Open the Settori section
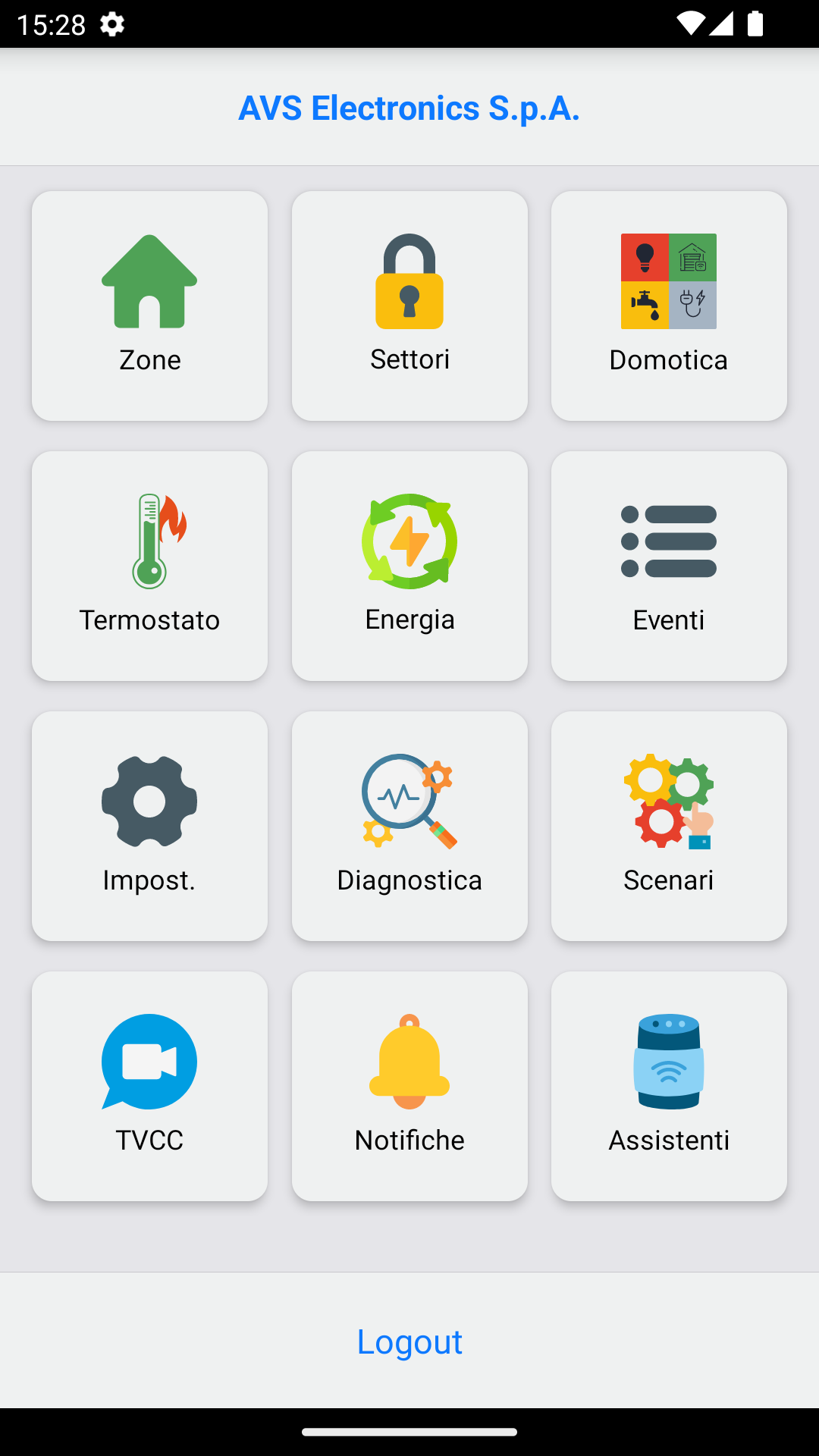 point(409,306)
